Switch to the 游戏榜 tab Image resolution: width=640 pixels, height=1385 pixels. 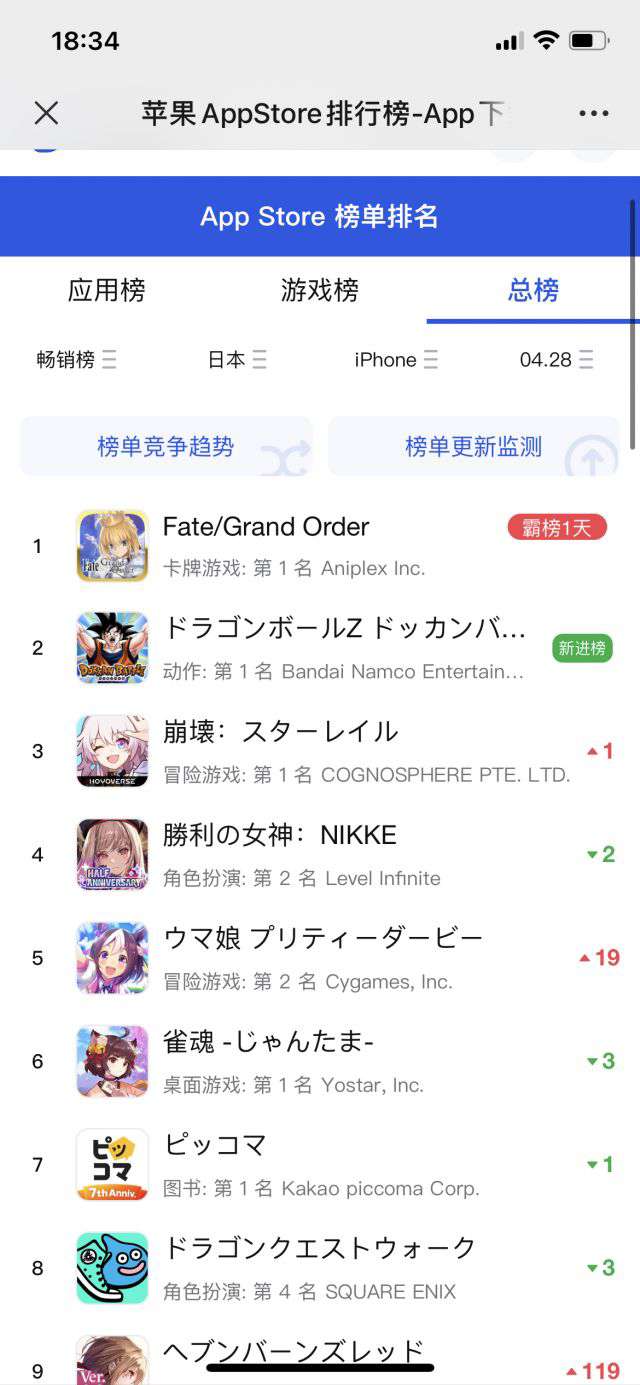(319, 291)
